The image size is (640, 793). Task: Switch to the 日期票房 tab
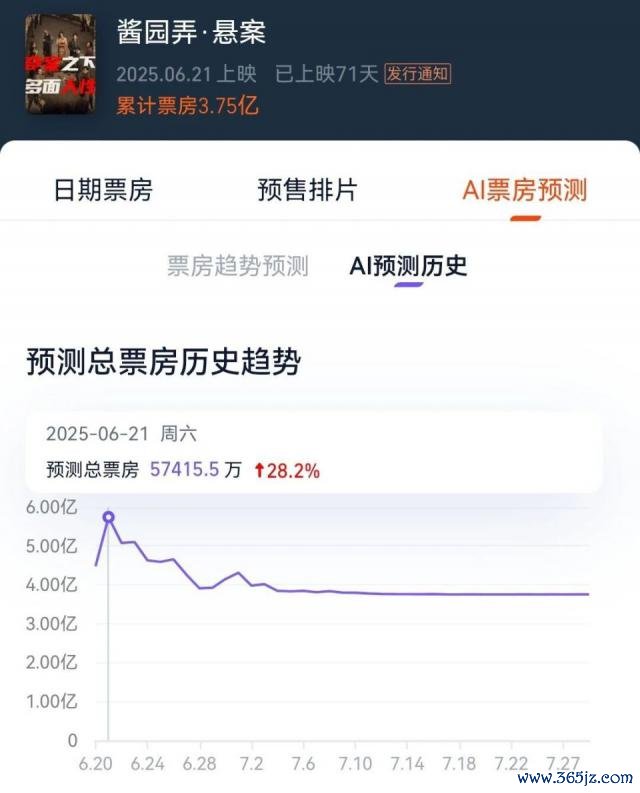pyautogui.click(x=103, y=189)
